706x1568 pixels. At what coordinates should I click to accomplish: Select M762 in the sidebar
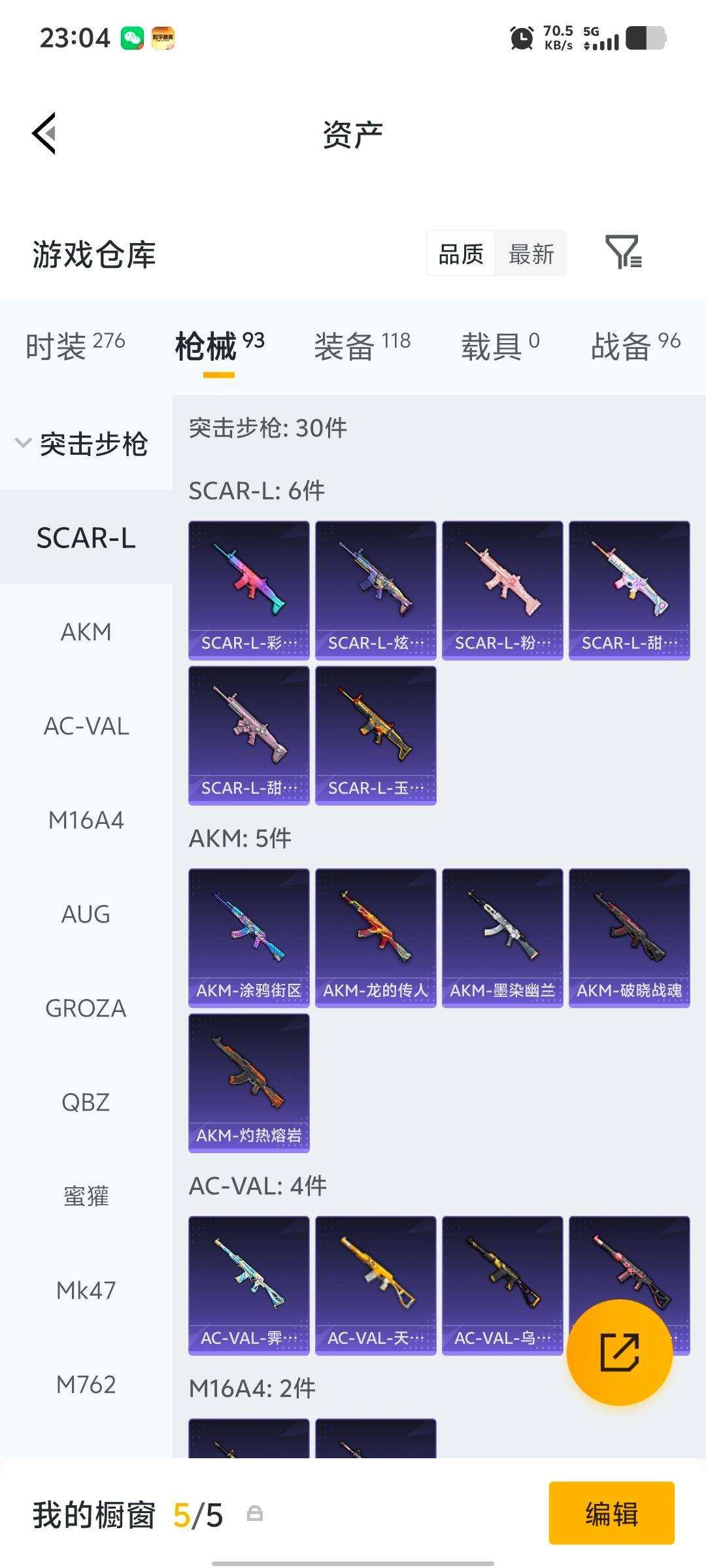tap(86, 1384)
